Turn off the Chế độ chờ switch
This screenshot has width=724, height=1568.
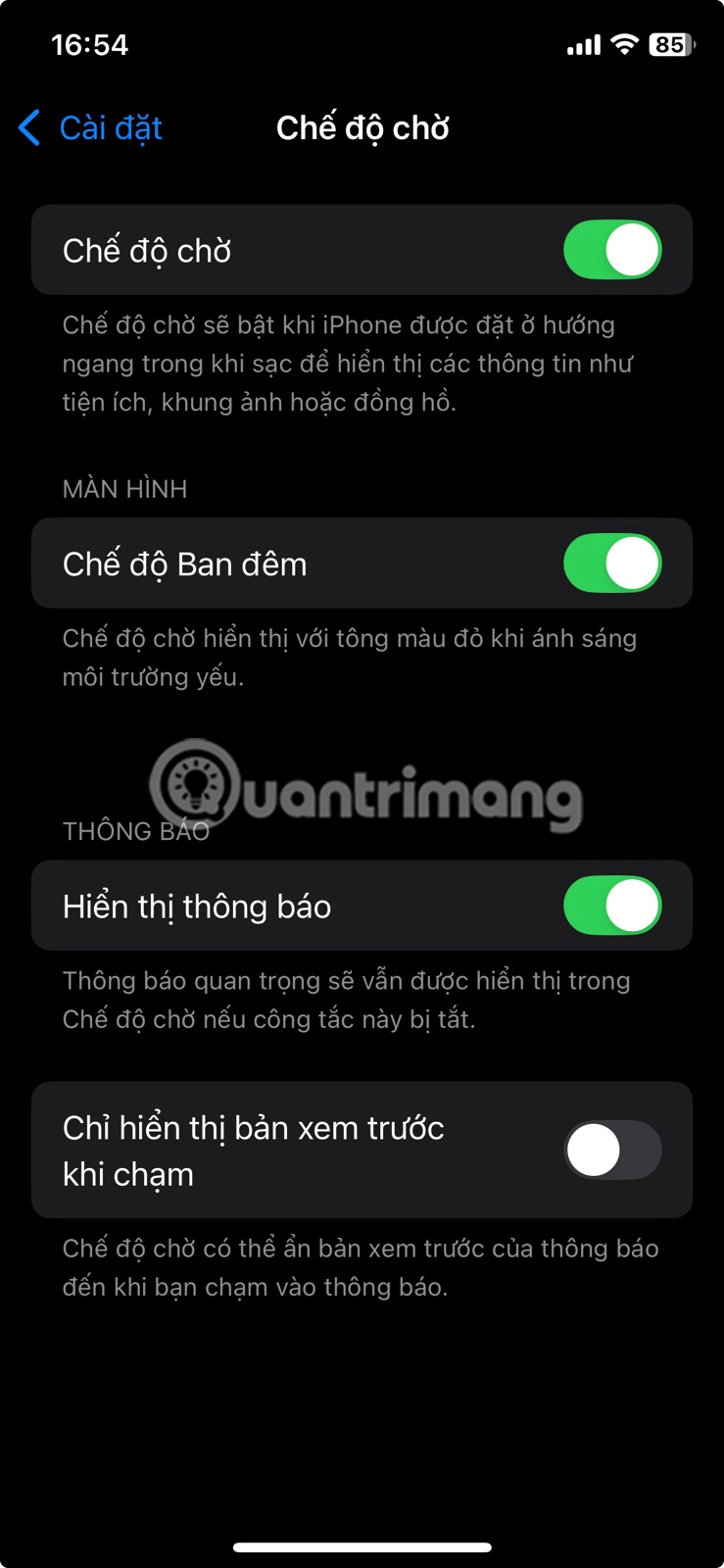612,250
